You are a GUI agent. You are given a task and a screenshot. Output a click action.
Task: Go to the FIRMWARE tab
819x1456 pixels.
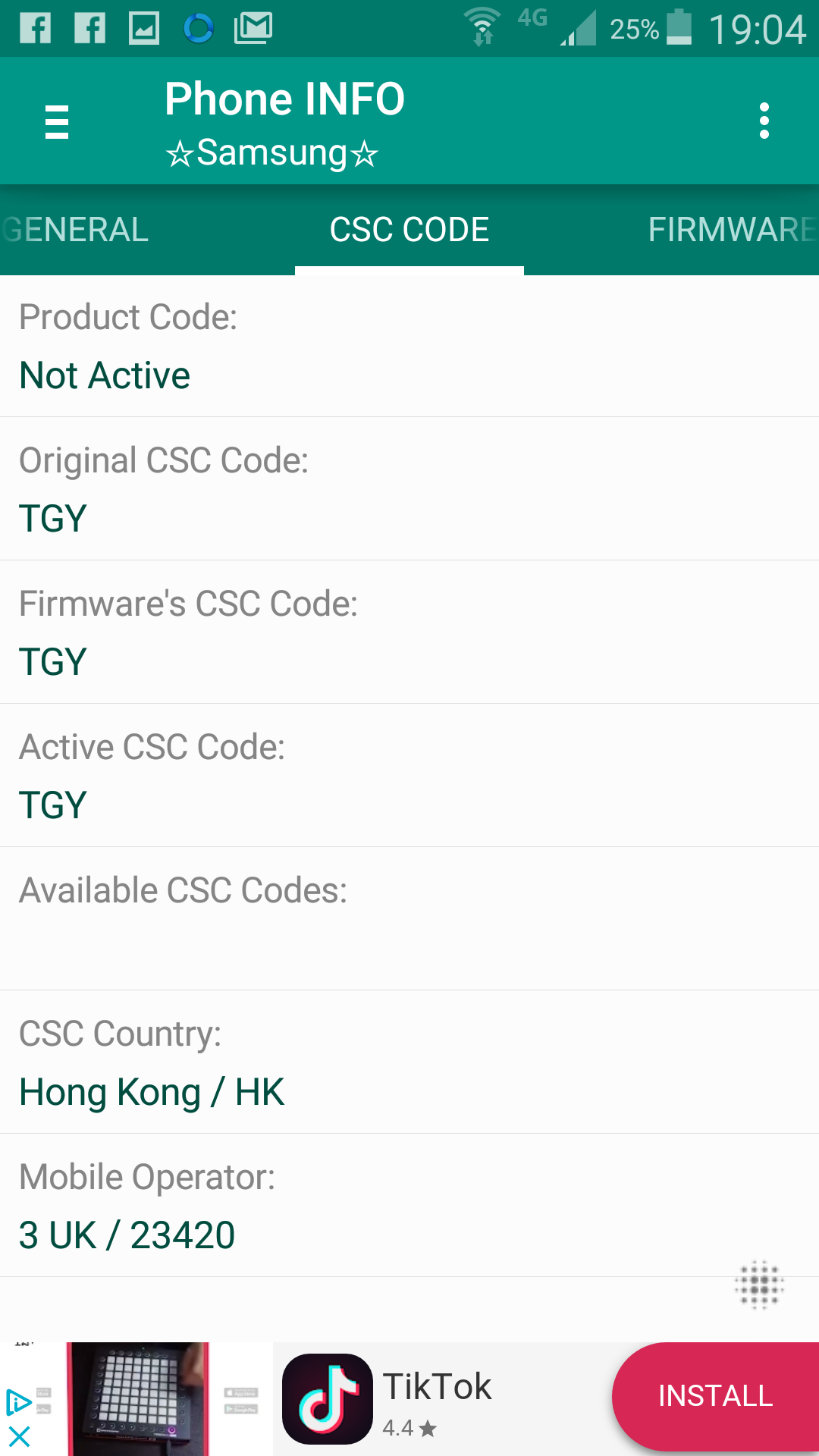pos(732,230)
